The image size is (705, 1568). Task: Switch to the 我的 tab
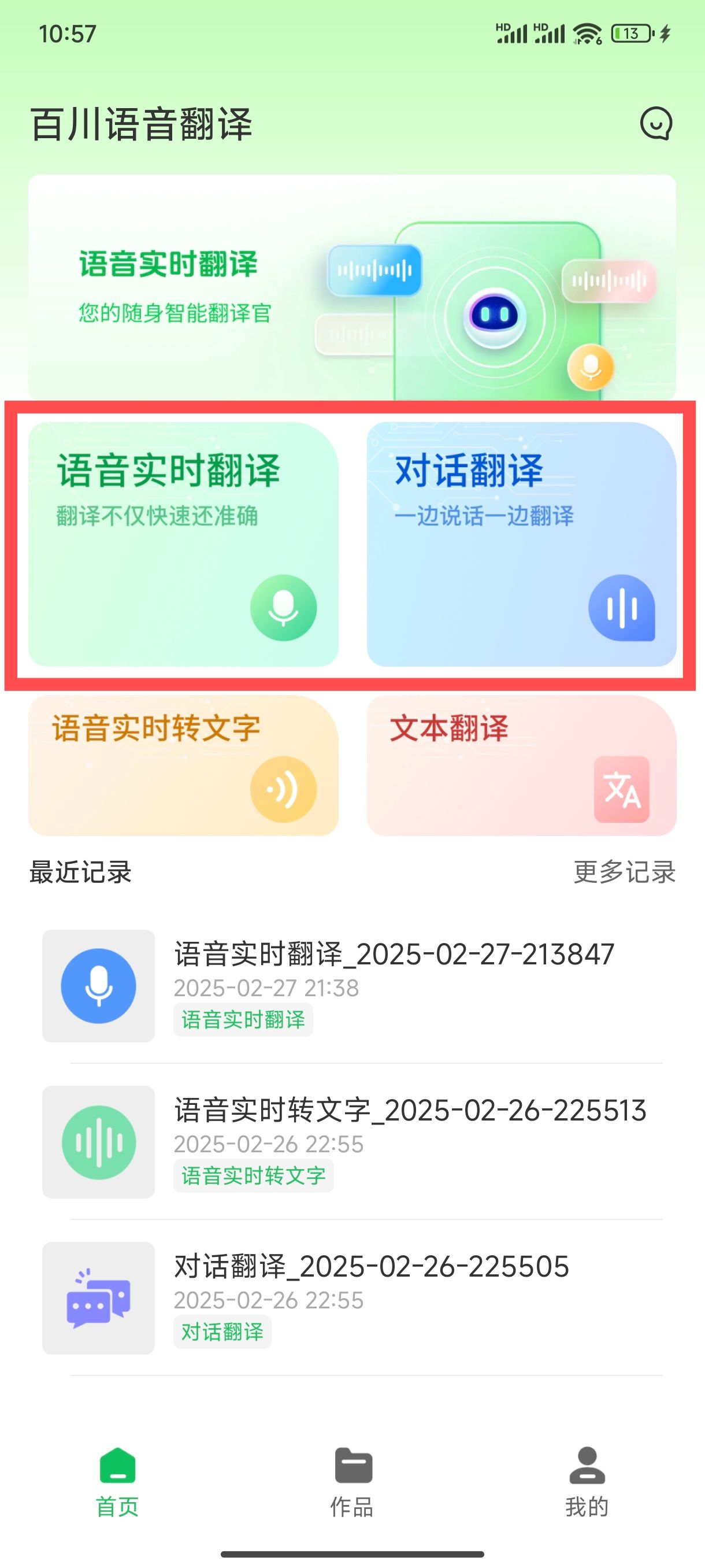click(587, 1483)
